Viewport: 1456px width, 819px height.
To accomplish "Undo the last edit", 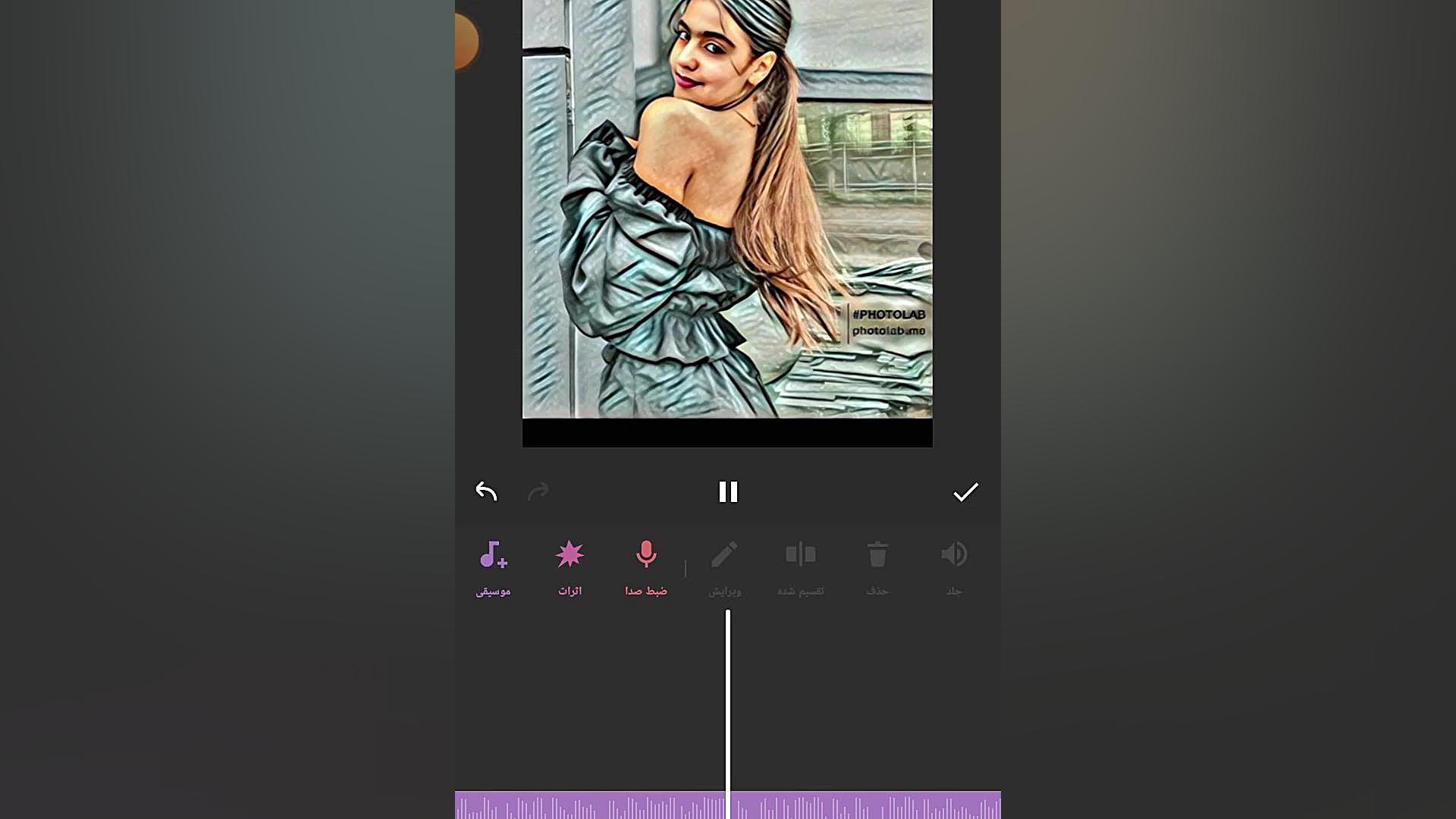I will click(486, 492).
